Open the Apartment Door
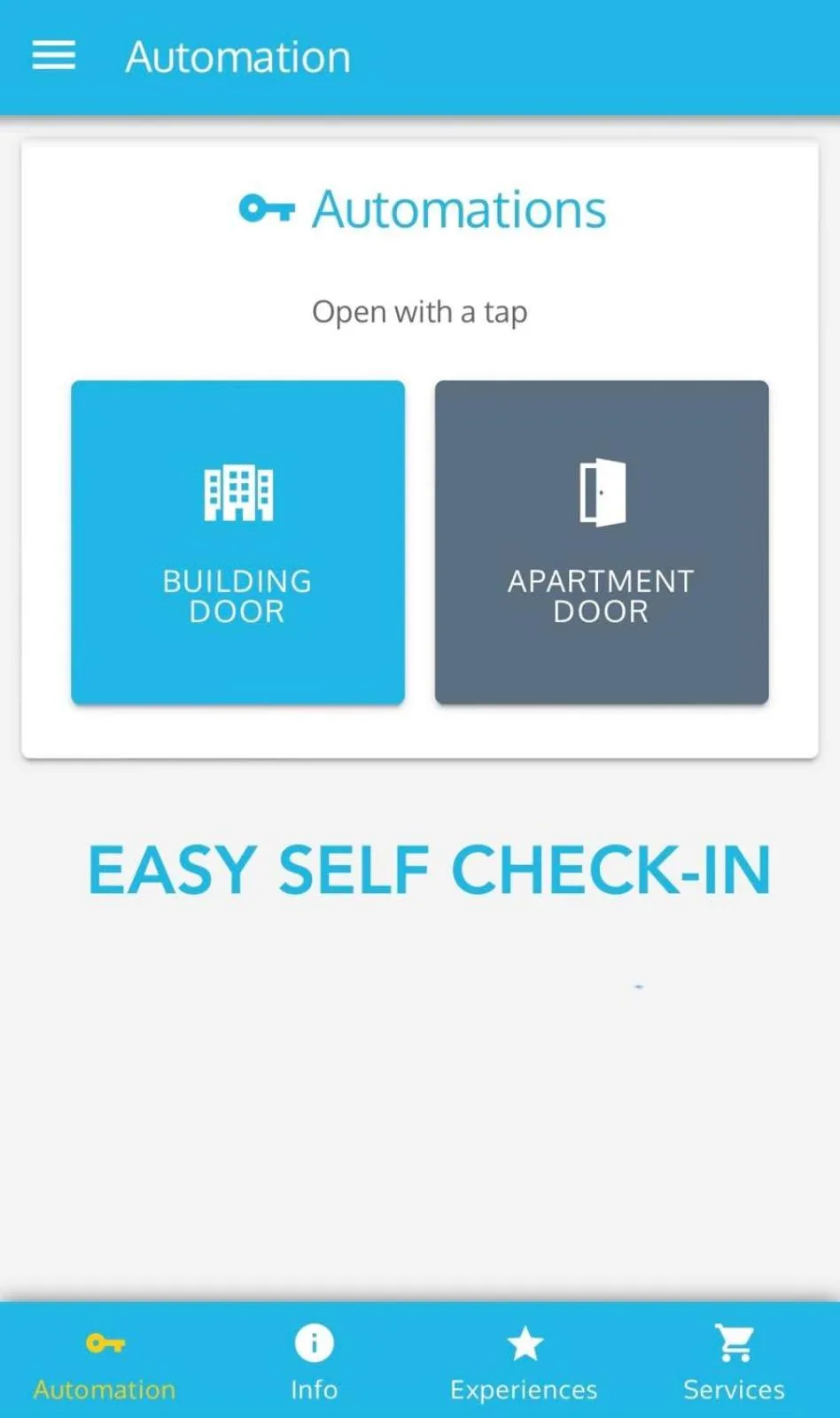The width and height of the screenshot is (840, 1418). coord(601,542)
